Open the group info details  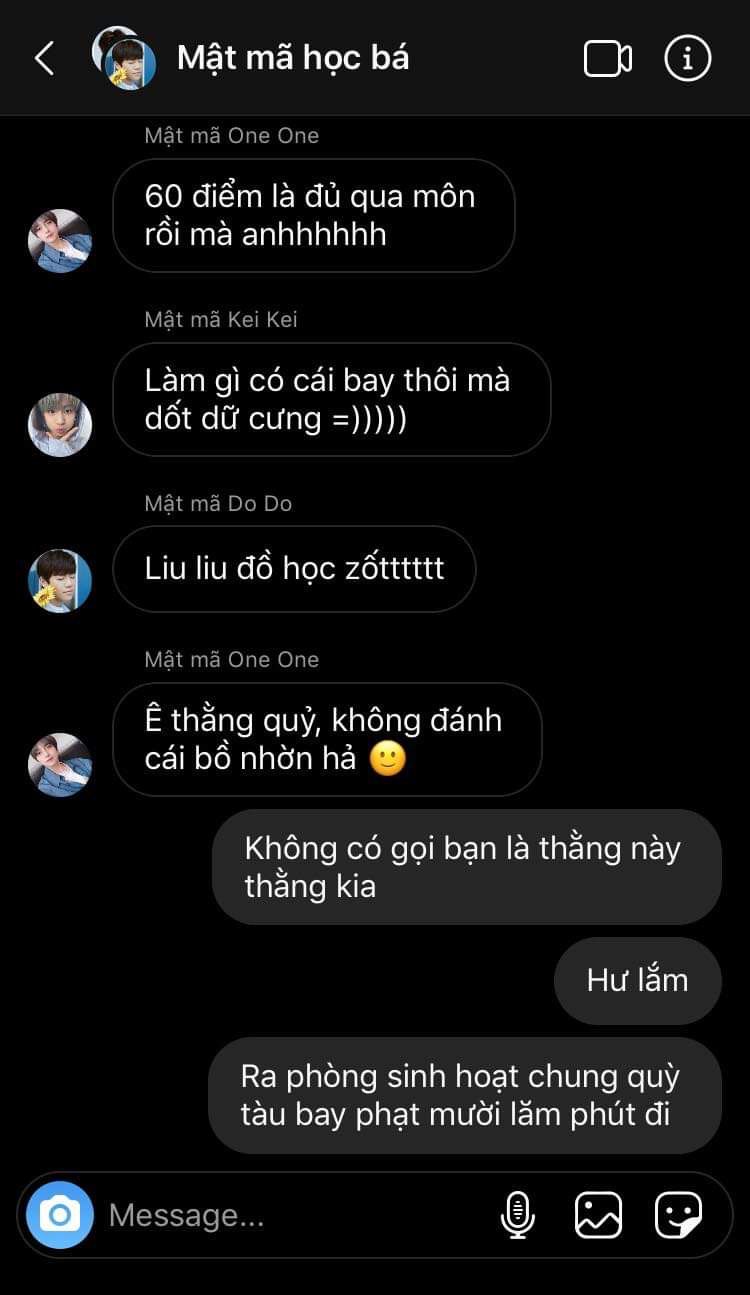pyautogui.click(x=688, y=58)
